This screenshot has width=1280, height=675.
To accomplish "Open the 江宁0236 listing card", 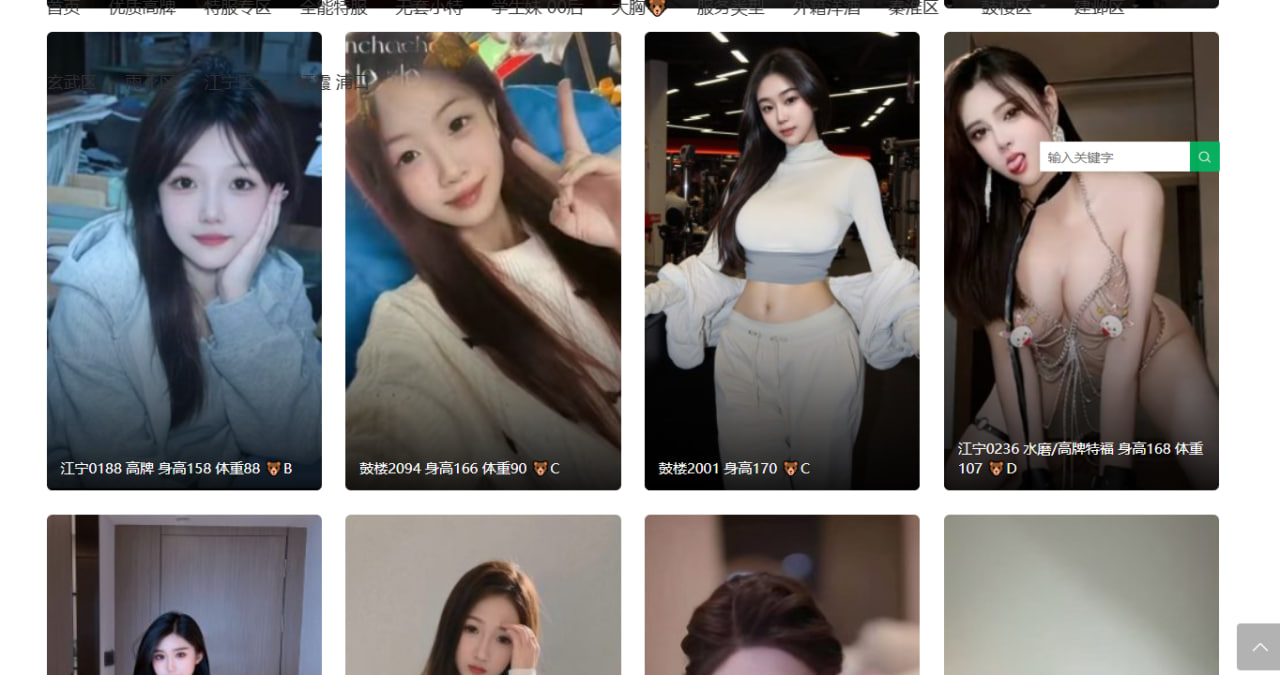I will click(x=1081, y=300).
